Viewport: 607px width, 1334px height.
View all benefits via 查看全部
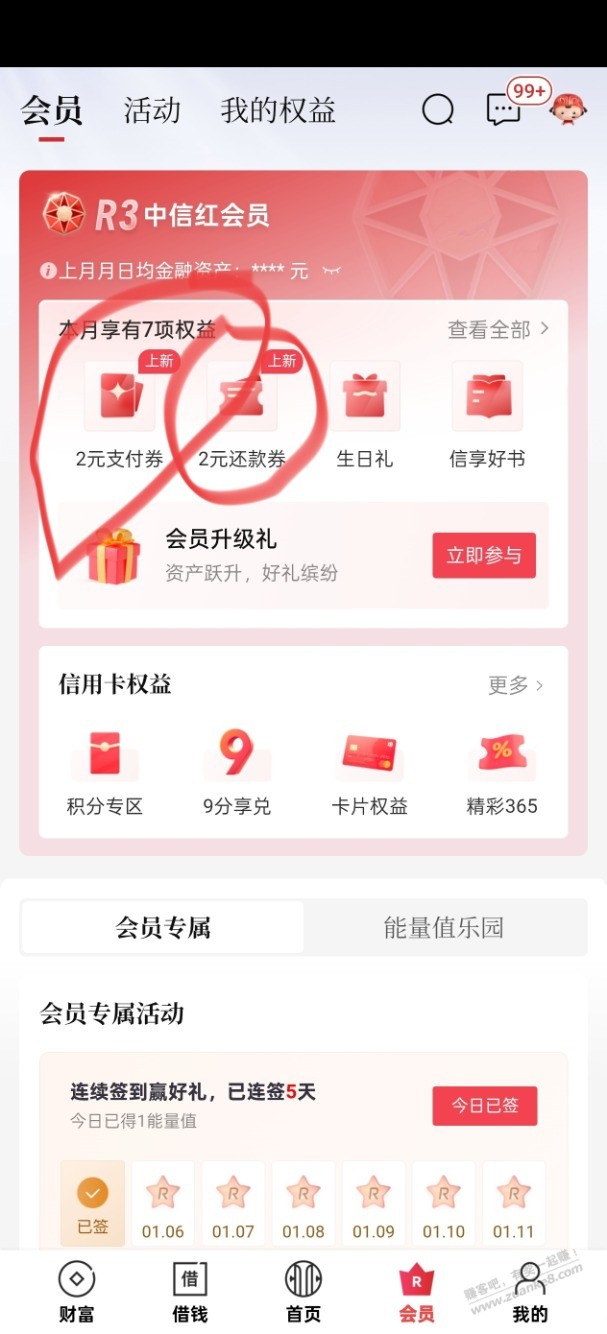(498, 329)
